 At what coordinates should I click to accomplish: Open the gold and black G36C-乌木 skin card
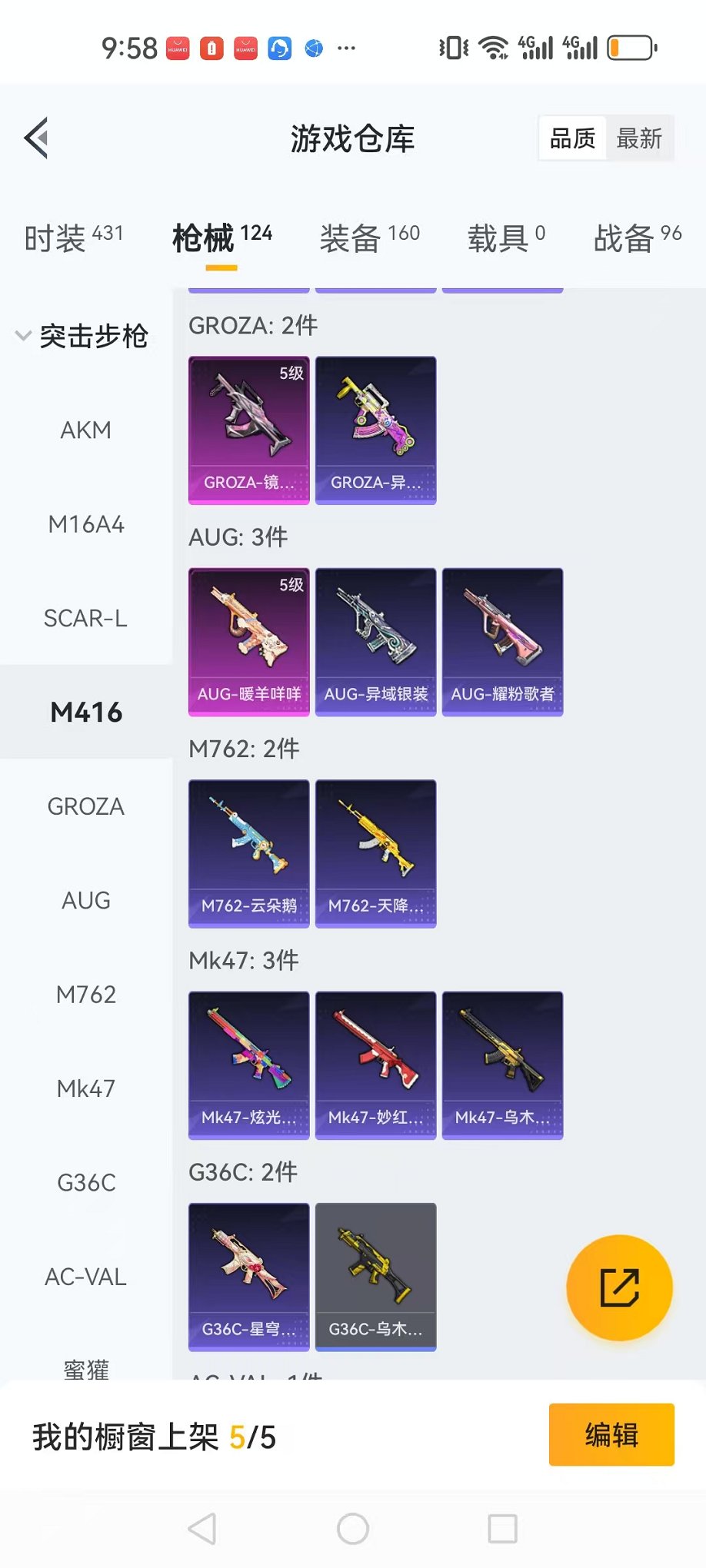pyautogui.click(x=376, y=1277)
